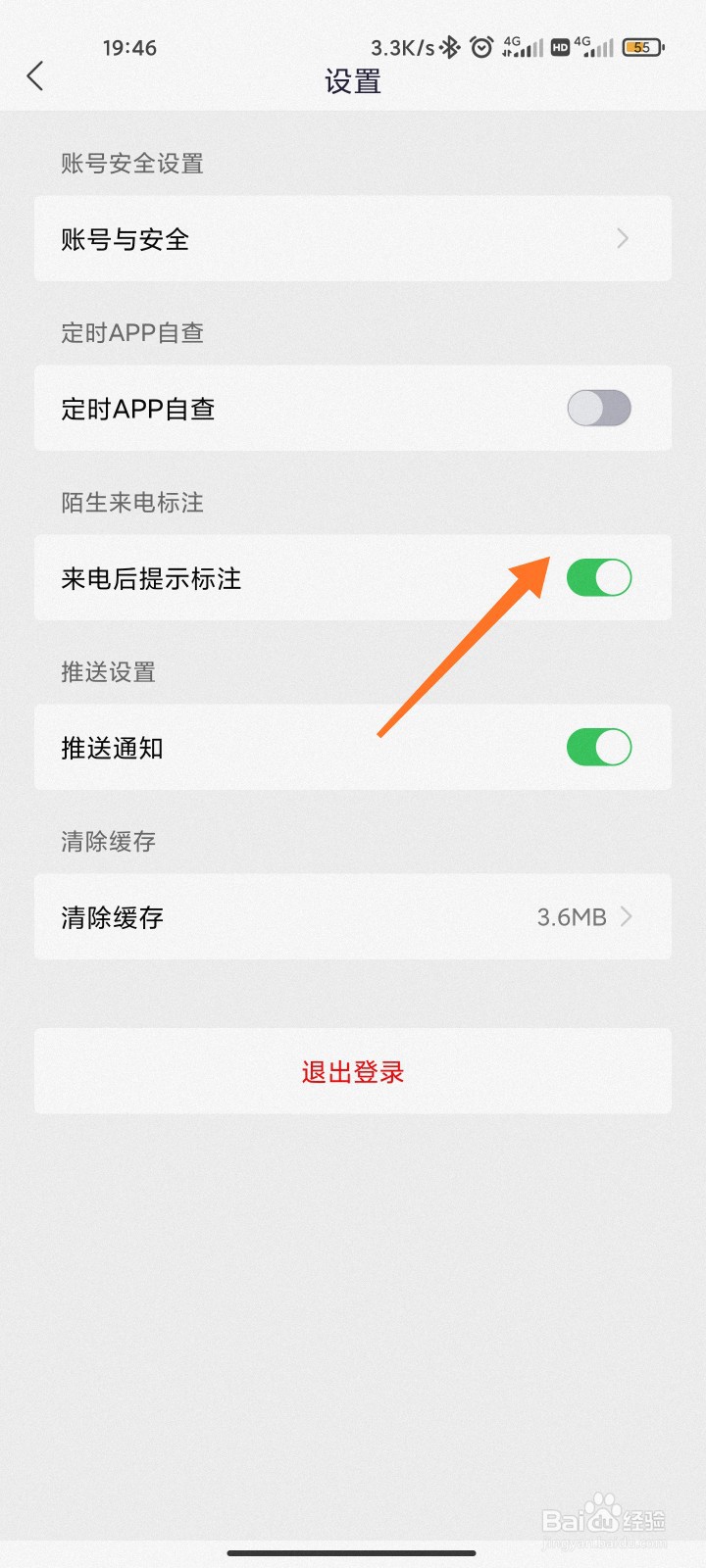Open the 账号安全设置 section header
This screenshot has width=706, height=1568.
pyautogui.click(x=131, y=164)
